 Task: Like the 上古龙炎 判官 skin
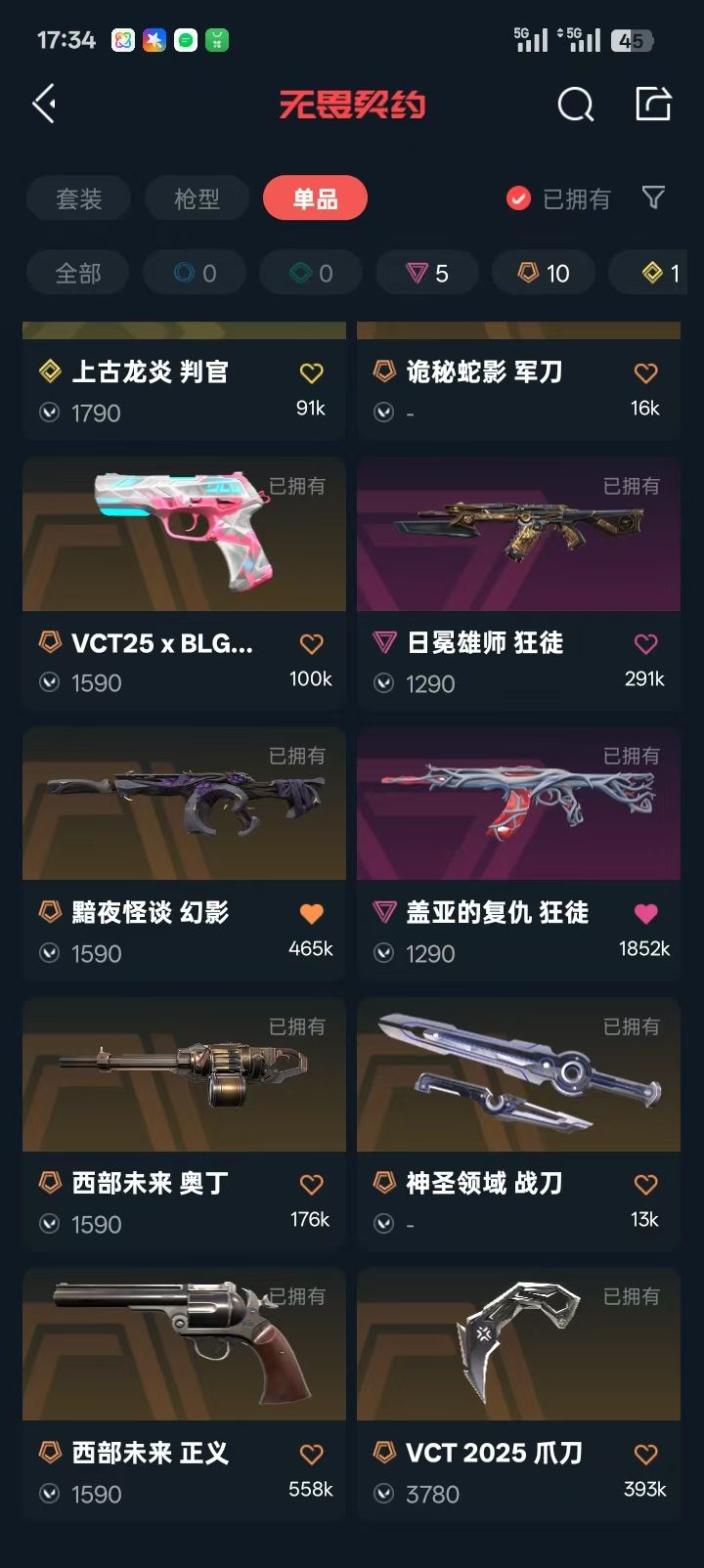click(x=311, y=372)
